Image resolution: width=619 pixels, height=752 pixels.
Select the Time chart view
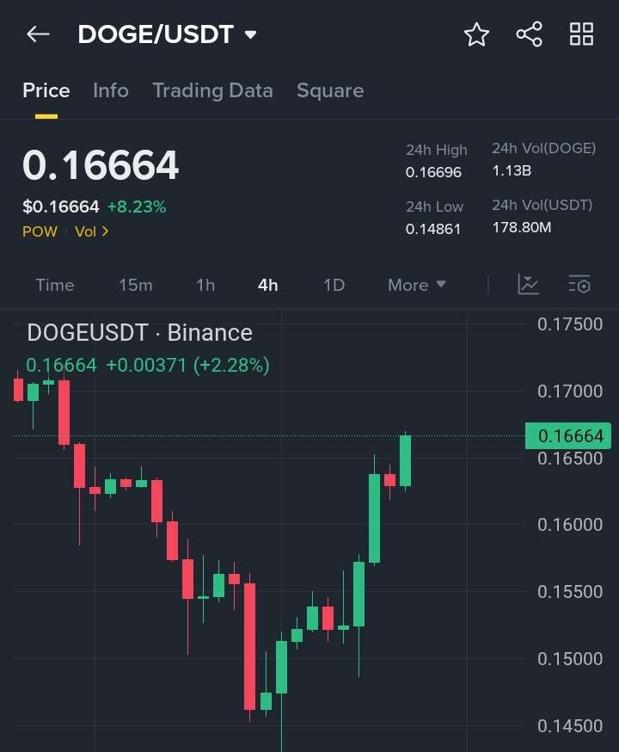pos(55,285)
